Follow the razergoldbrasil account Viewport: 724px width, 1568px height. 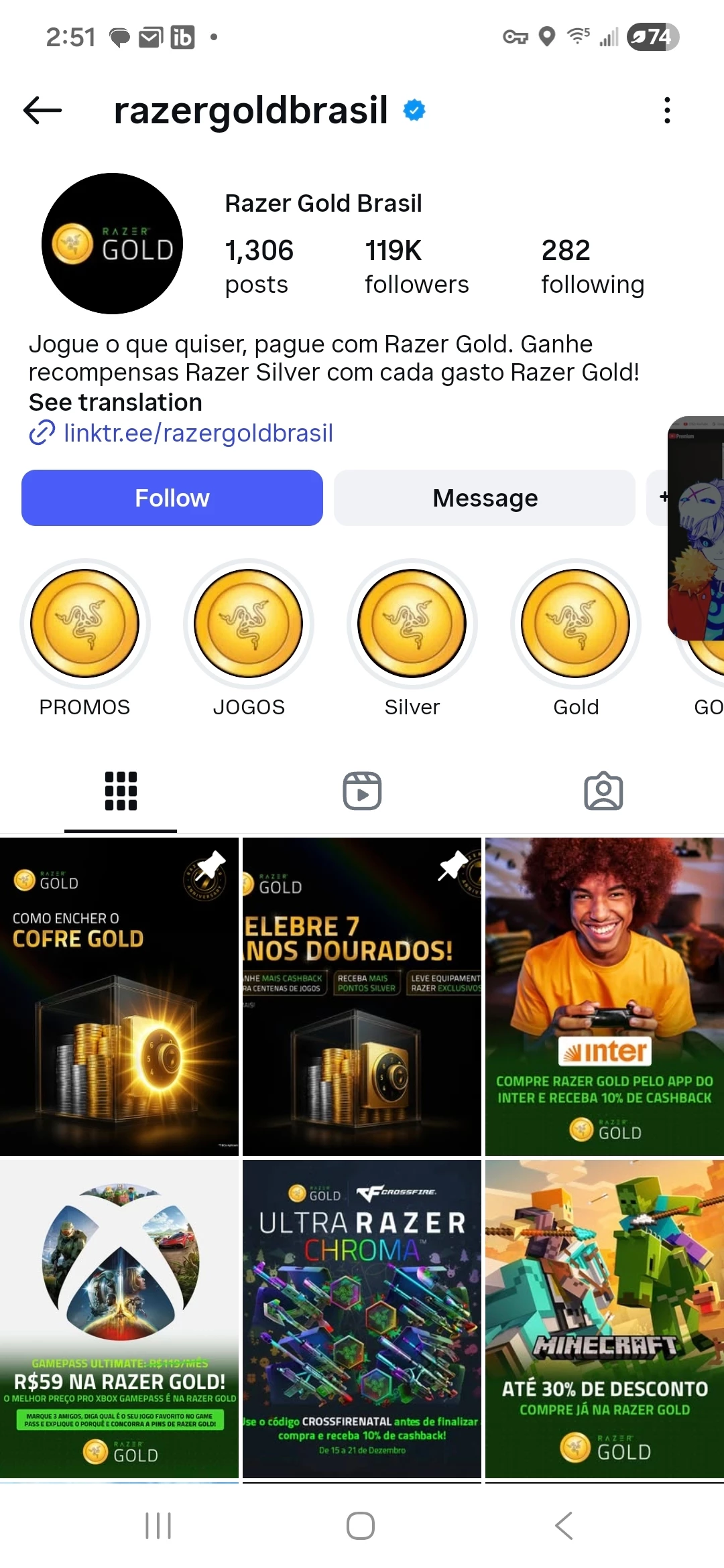click(x=172, y=498)
